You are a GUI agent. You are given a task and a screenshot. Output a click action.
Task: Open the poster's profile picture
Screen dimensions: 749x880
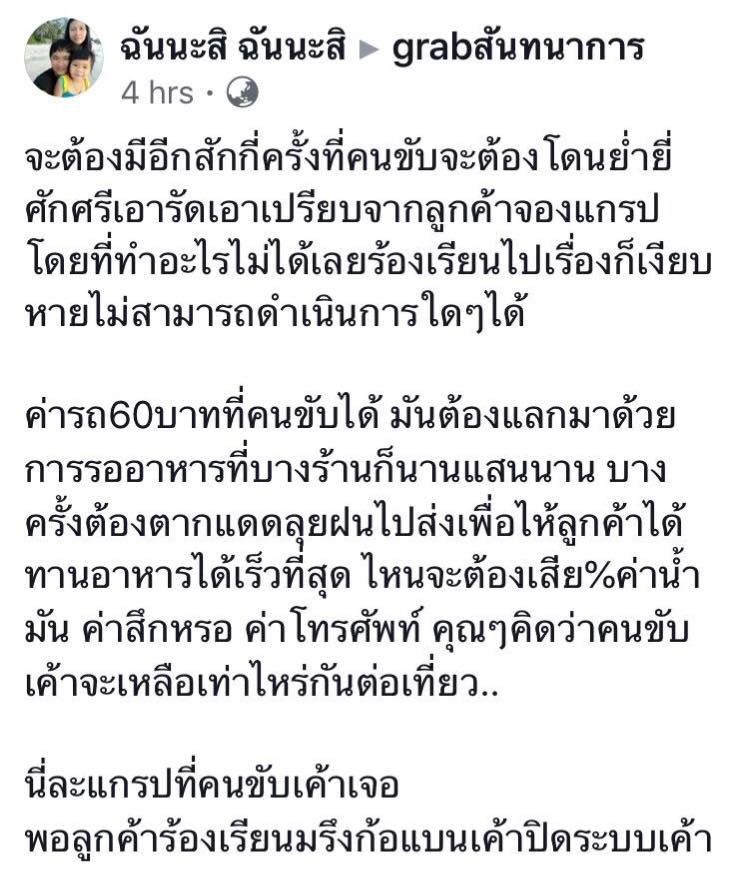point(63,57)
